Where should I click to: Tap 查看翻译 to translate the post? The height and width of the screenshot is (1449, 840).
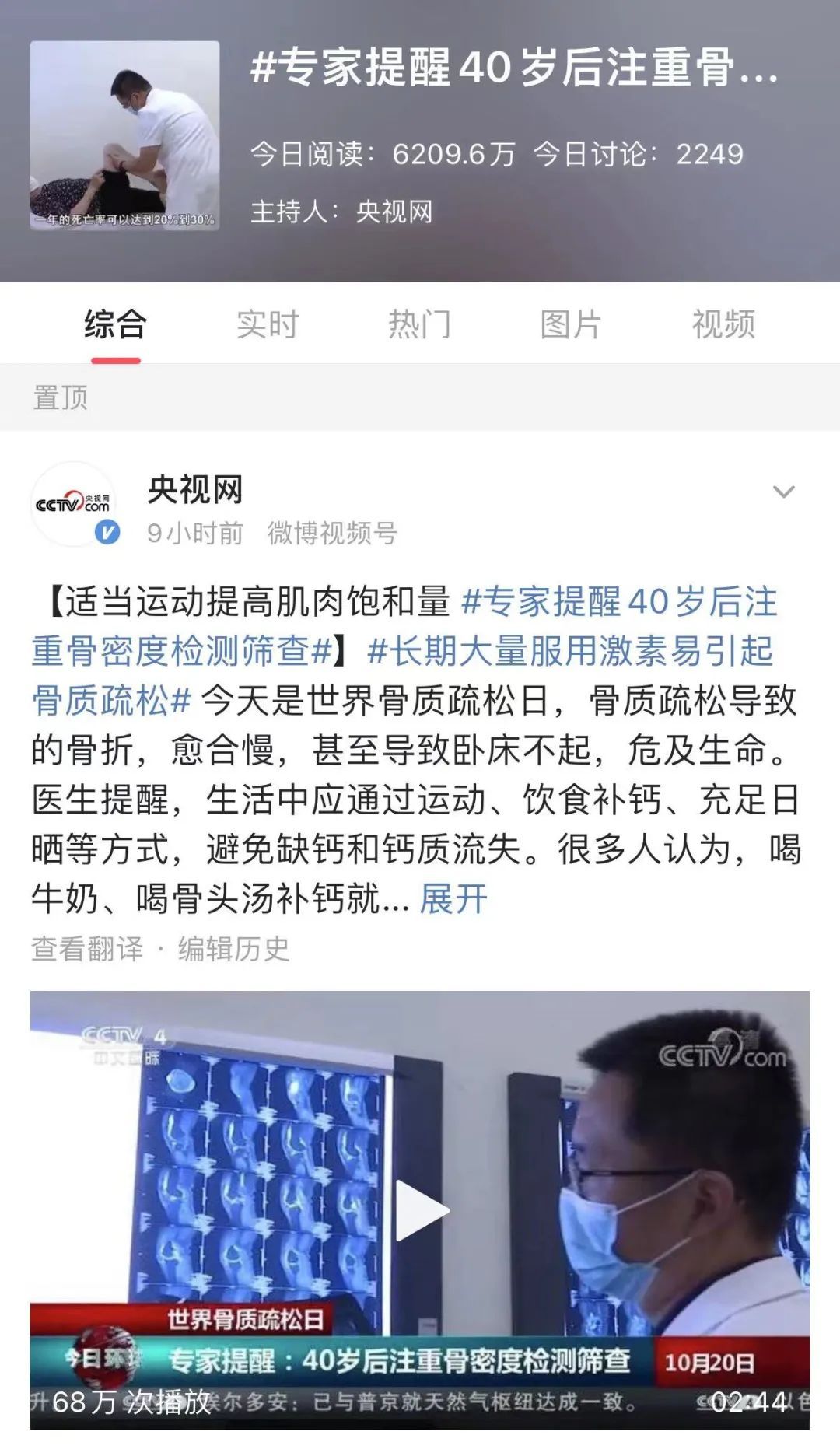tap(87, 949)
